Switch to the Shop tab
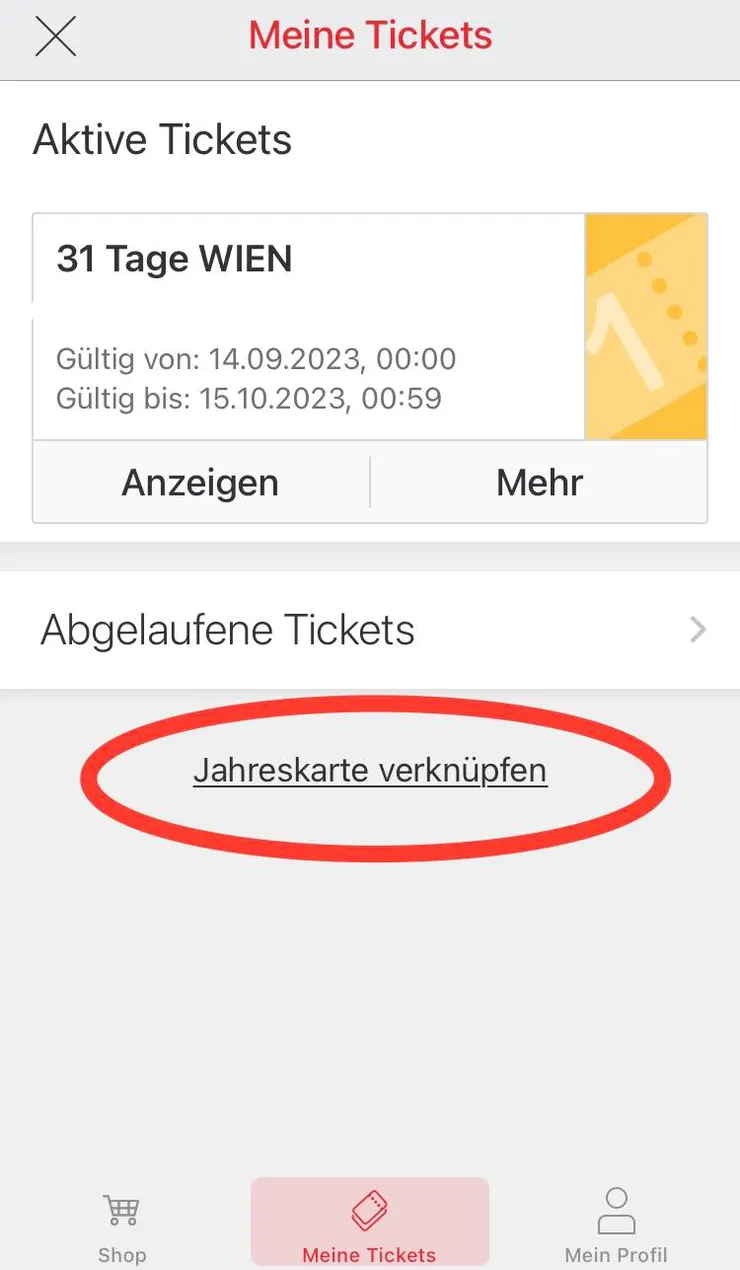Screen dimensions: 740x1270 122,1224
